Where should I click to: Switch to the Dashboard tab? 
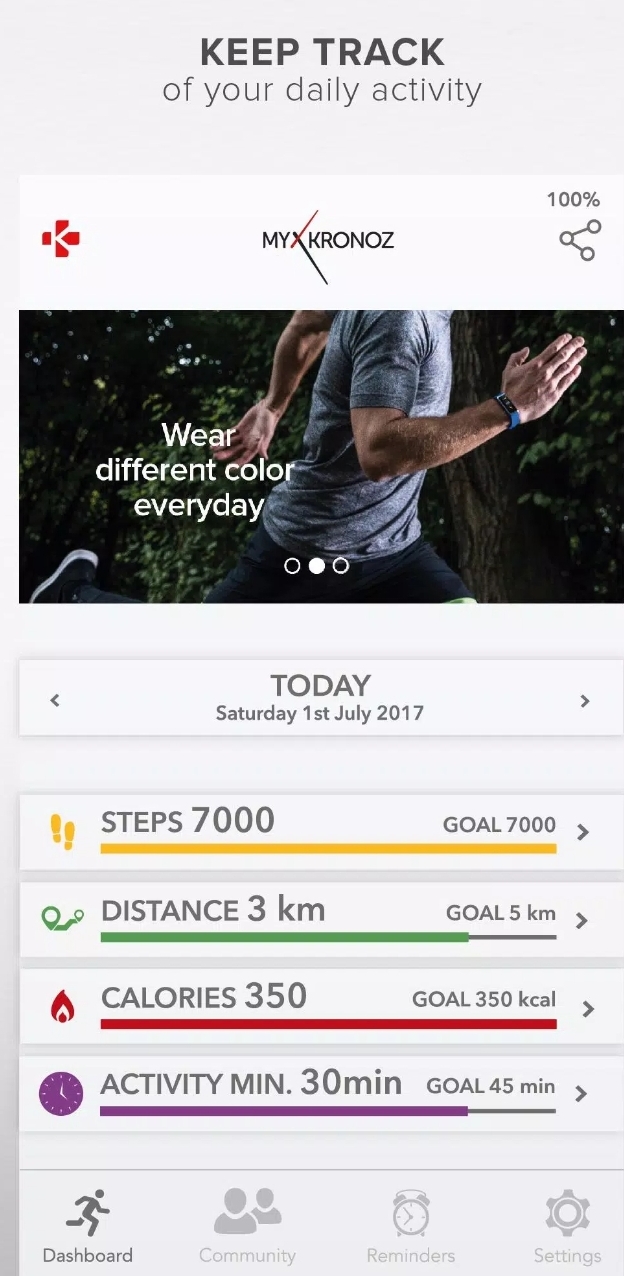point(88,1226)
